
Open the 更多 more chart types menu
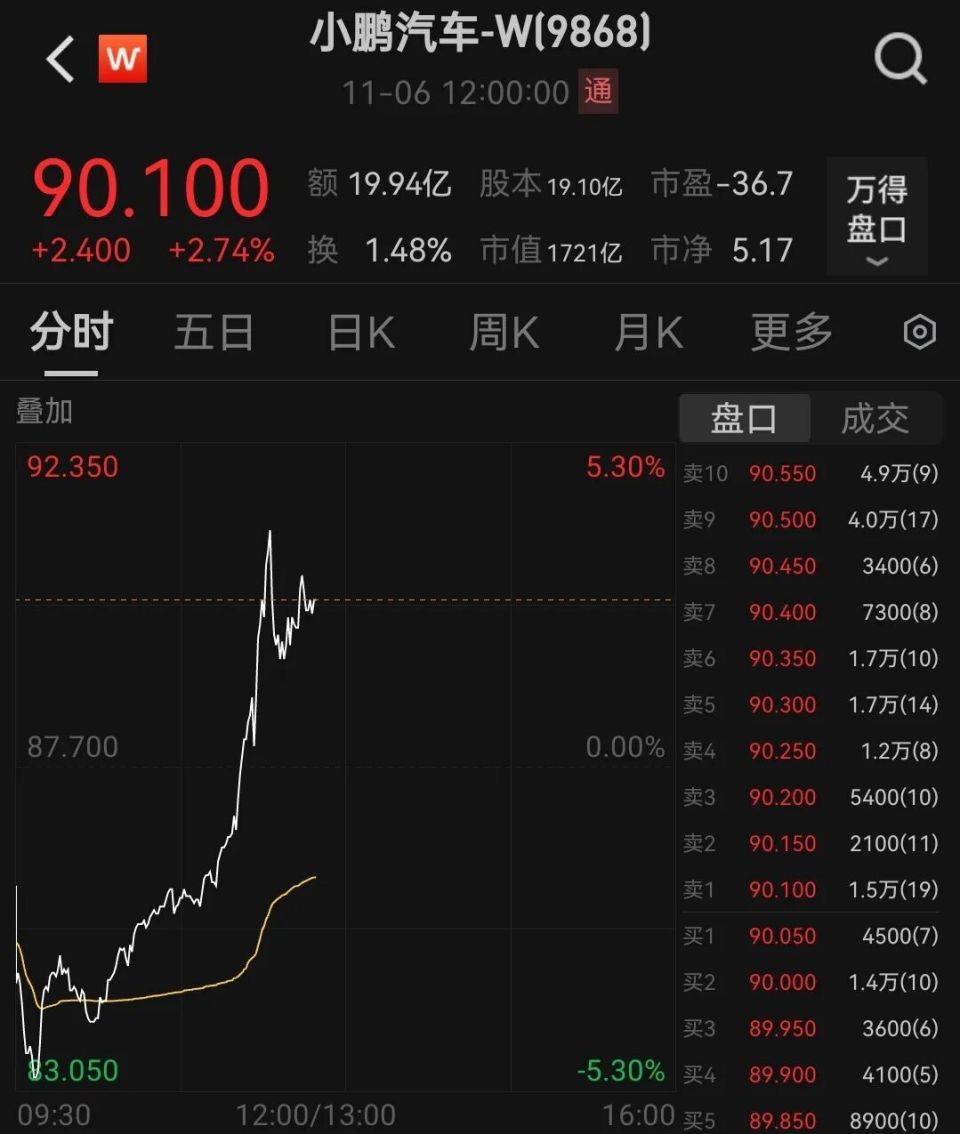pyautogui.click(x=791, y=332)
